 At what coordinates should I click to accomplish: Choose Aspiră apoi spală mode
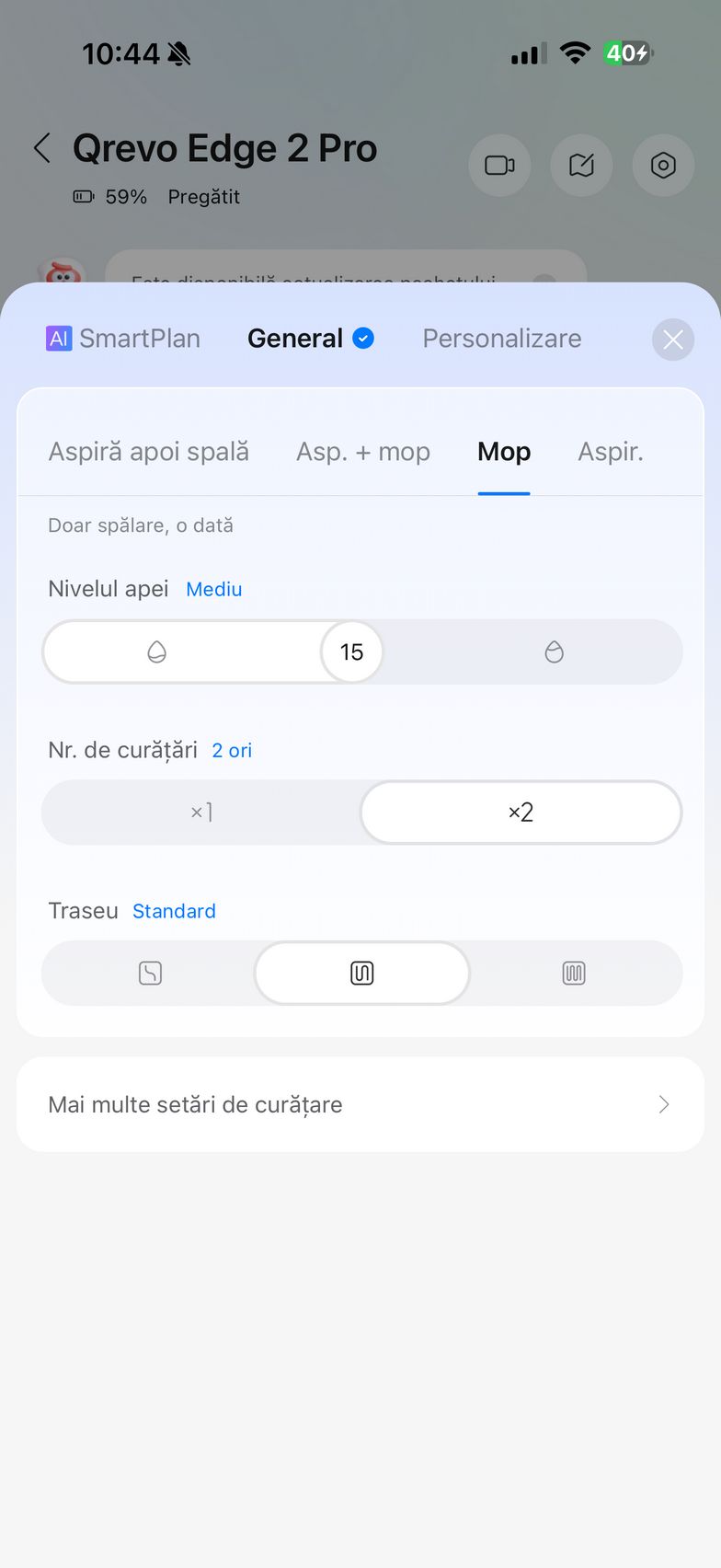[x=148, y=452]
